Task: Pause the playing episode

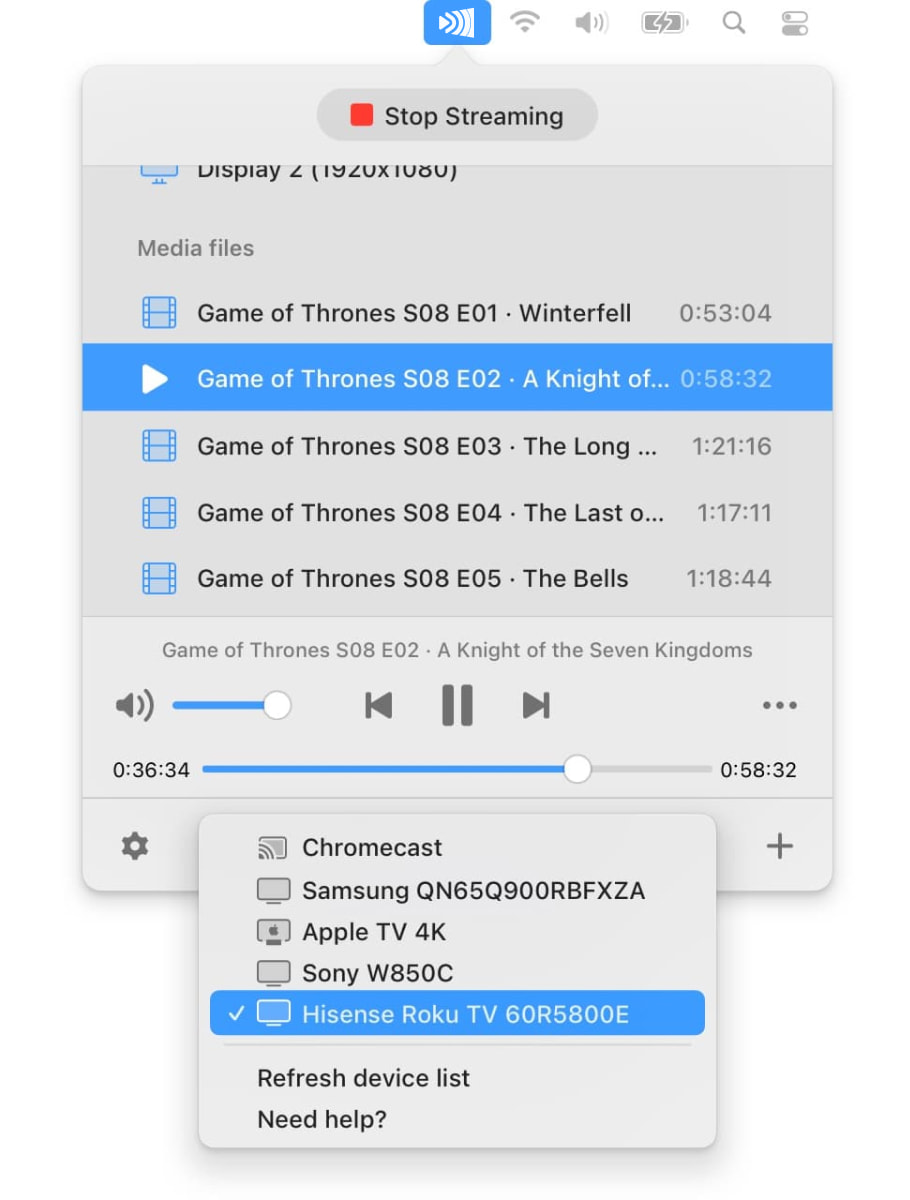Action: click(x=457, y=706)
